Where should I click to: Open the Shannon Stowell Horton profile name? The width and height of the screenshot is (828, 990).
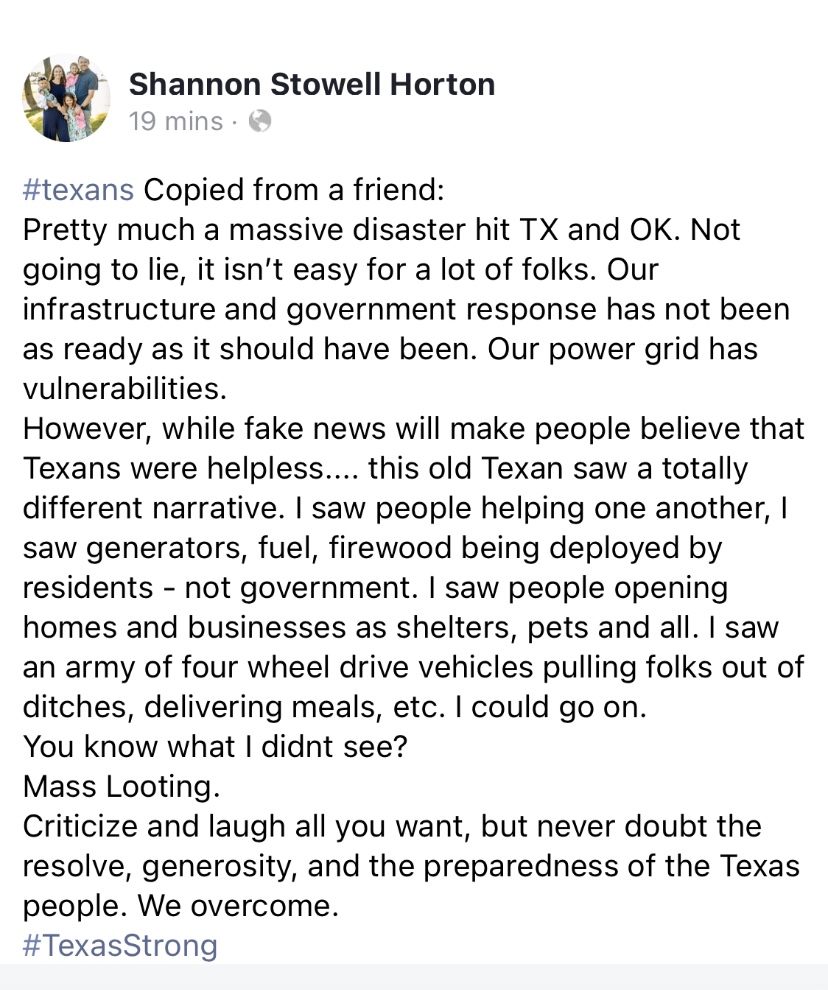[x=311, y=84]
